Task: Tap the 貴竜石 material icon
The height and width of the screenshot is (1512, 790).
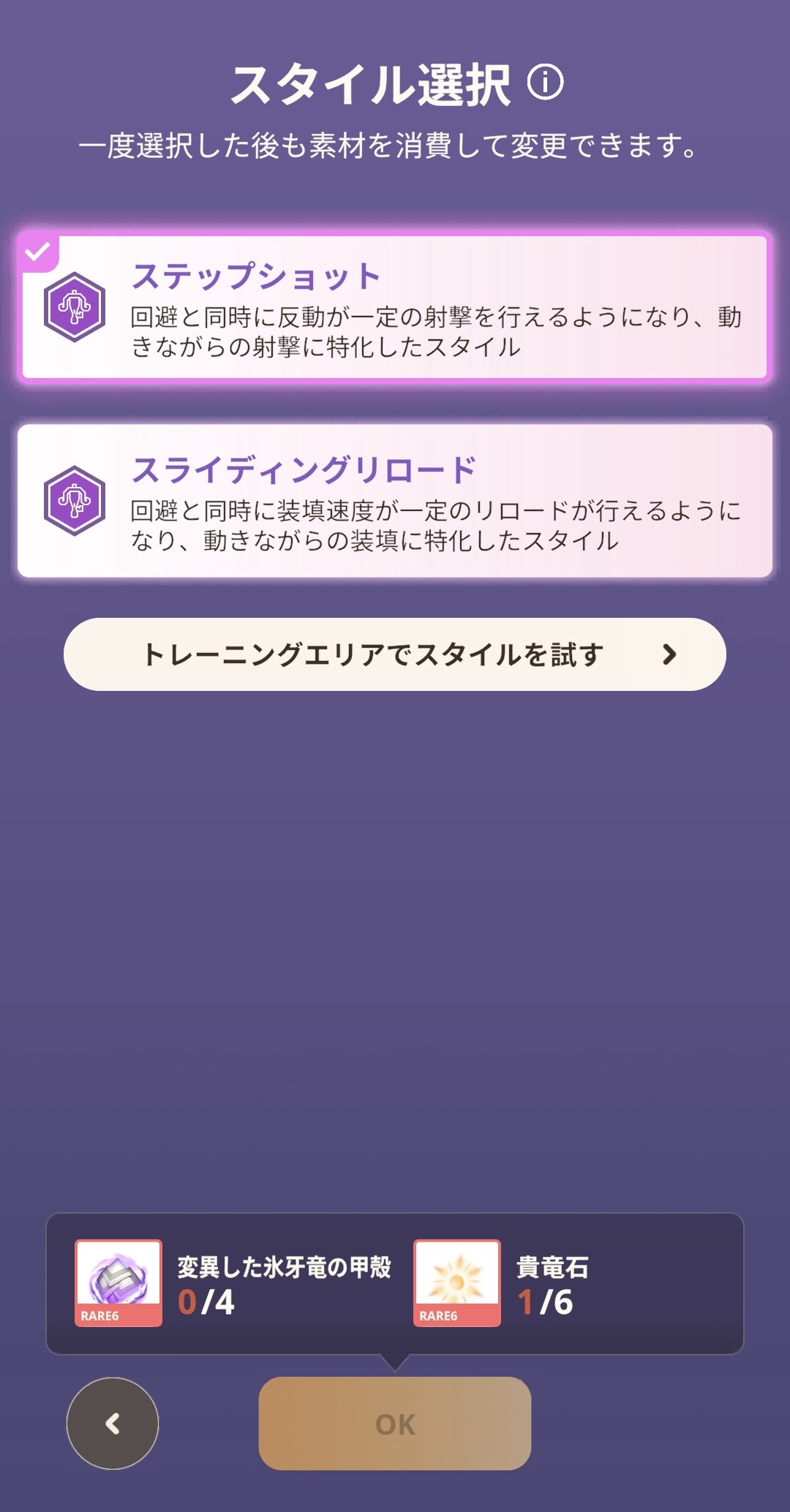Action: pos(457,1283)
